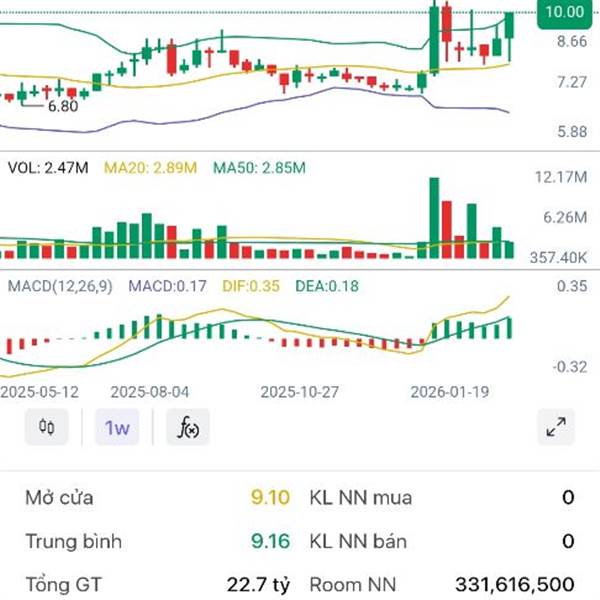Change the candlestick chart type
600x600 pixels.
[46, 427]
